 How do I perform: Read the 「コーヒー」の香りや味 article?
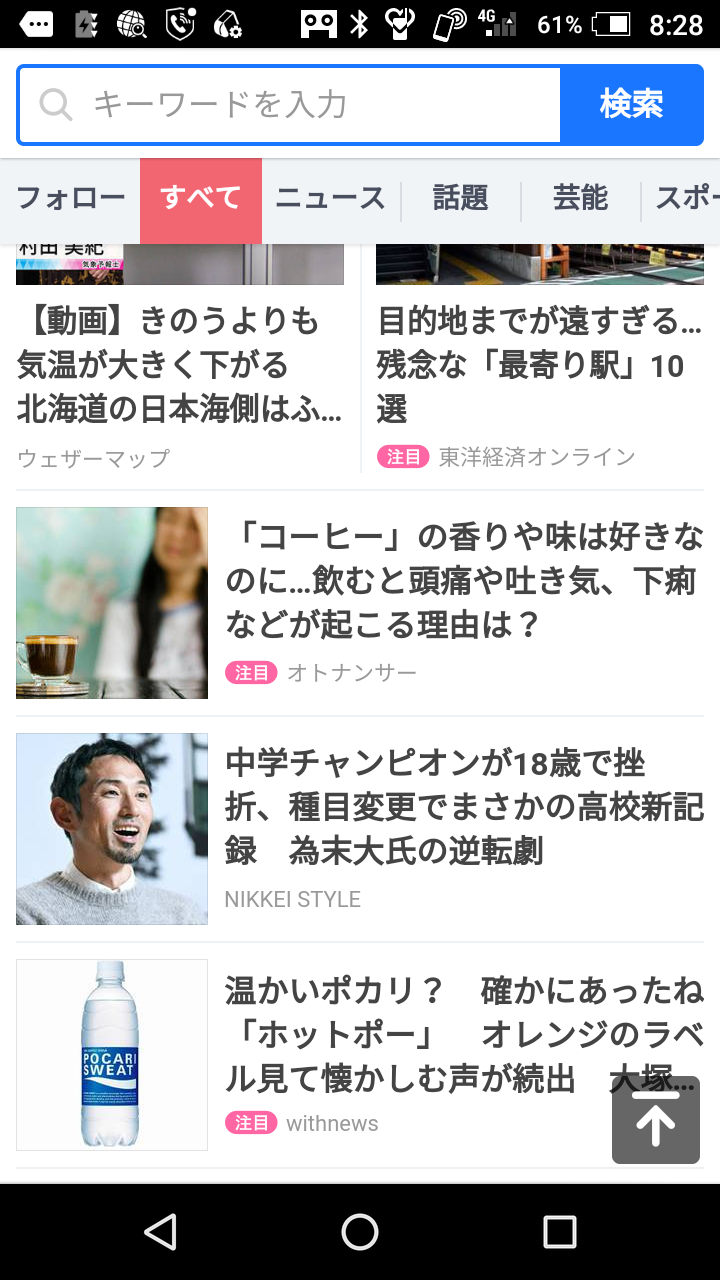tap(463, 582)
